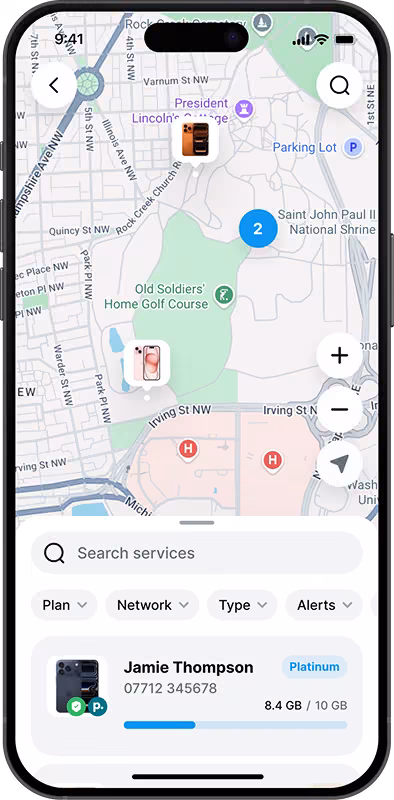
Task: Expand the Alerts filter
Action: pos(325,605)
